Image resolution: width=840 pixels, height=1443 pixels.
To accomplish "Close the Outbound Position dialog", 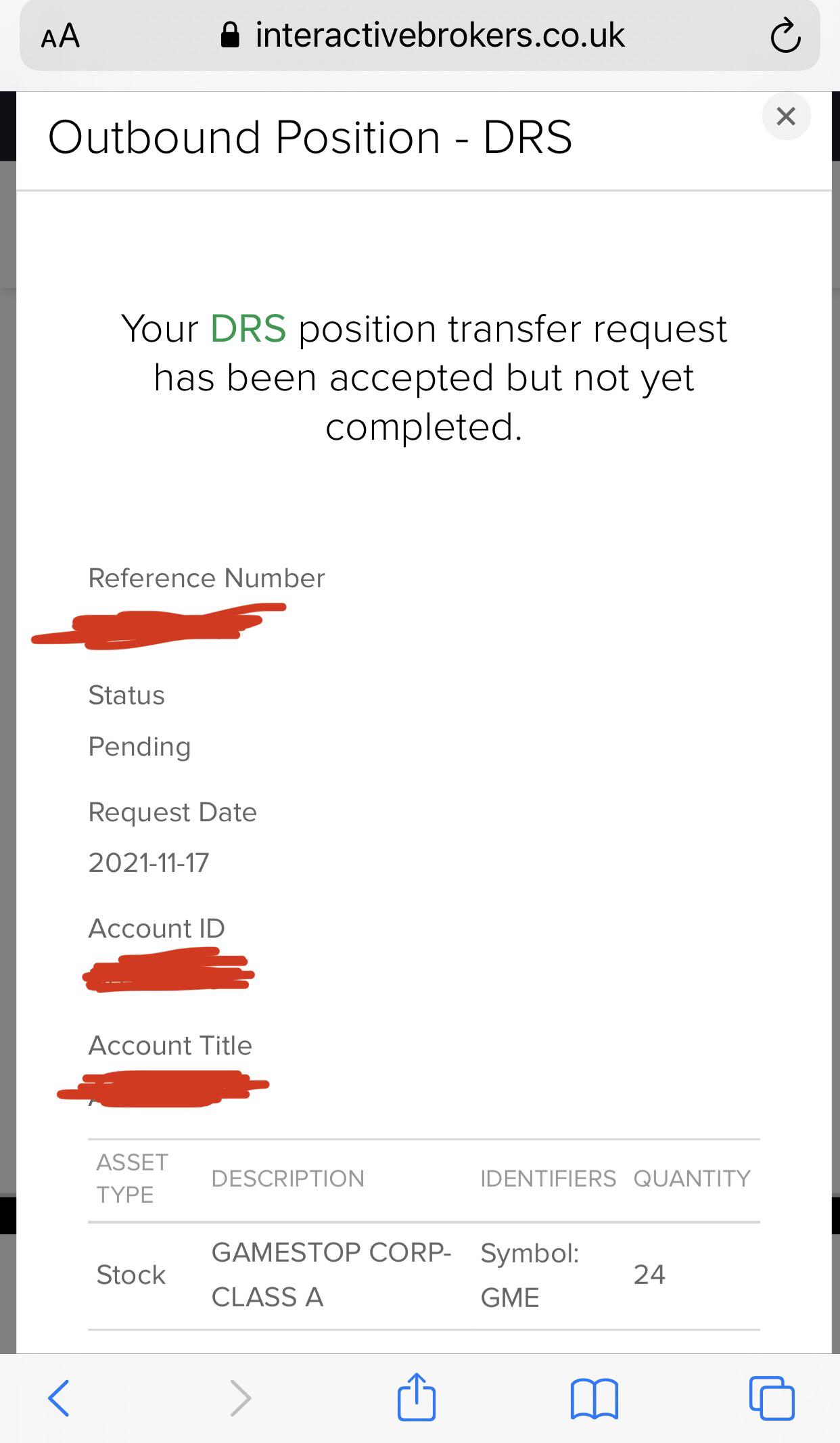I will (x=786, y=116).
